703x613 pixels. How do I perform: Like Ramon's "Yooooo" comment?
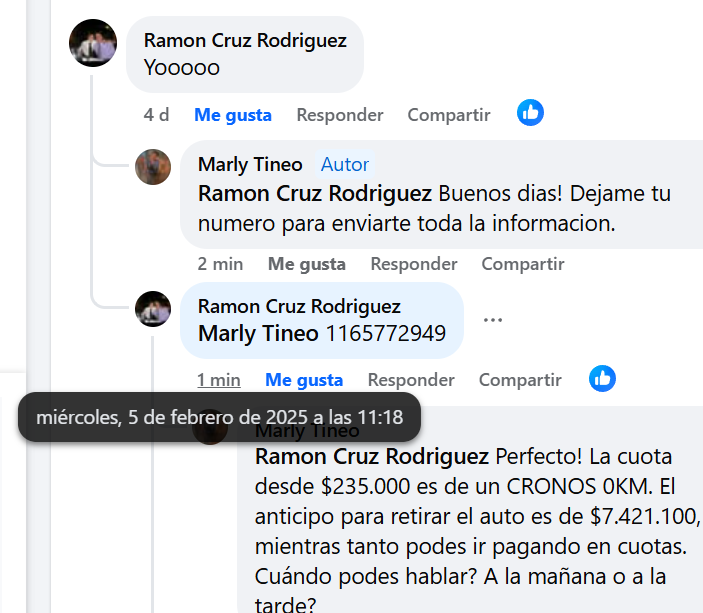[232, 115]
